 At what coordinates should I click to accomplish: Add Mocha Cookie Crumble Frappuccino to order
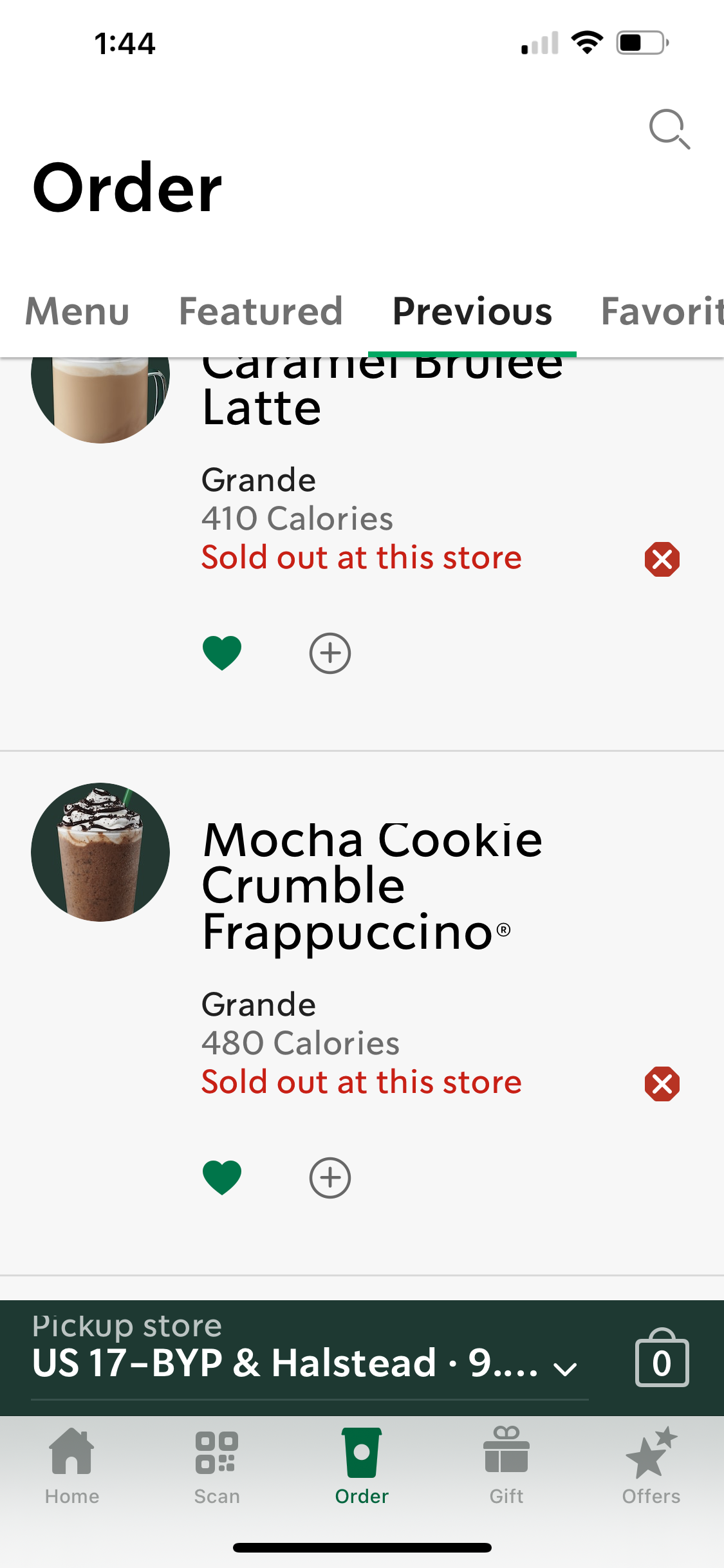(x=330, y=1178)
